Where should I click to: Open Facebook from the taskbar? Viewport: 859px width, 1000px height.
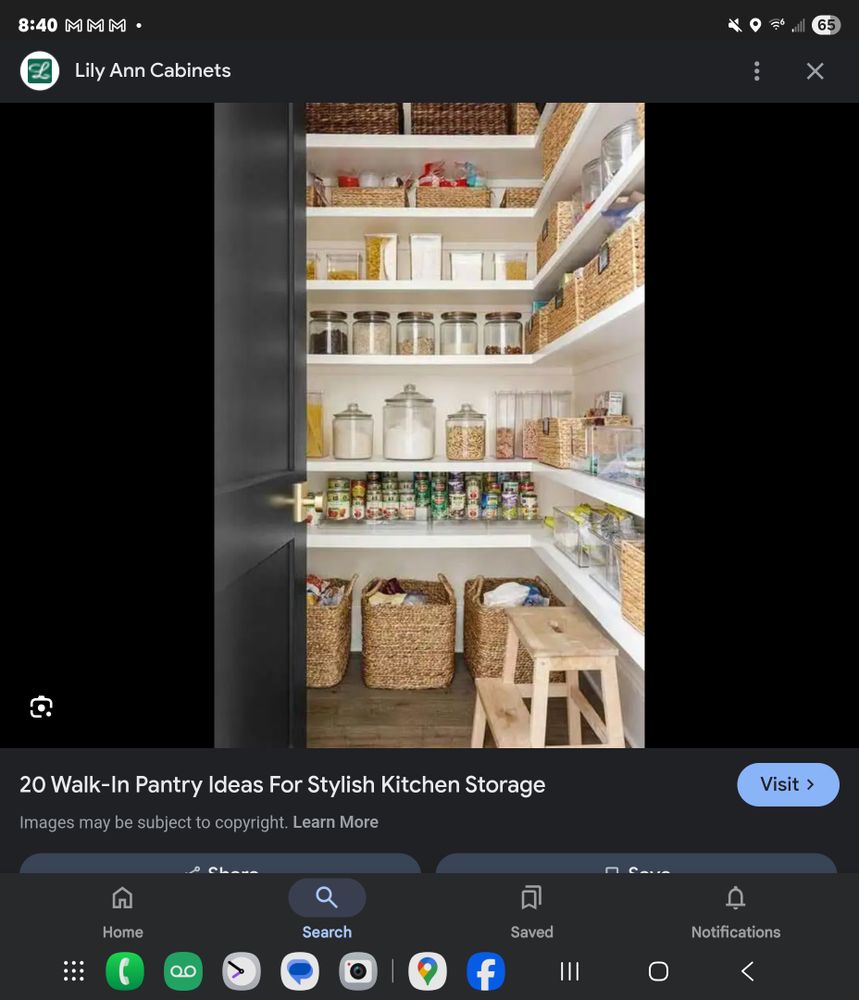tap(485, 971)
